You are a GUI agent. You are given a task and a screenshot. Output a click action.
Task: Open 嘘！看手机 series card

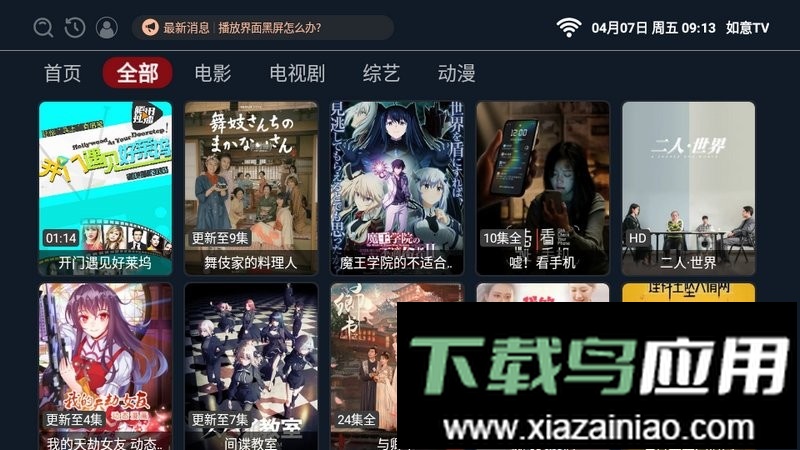point(543,187)
